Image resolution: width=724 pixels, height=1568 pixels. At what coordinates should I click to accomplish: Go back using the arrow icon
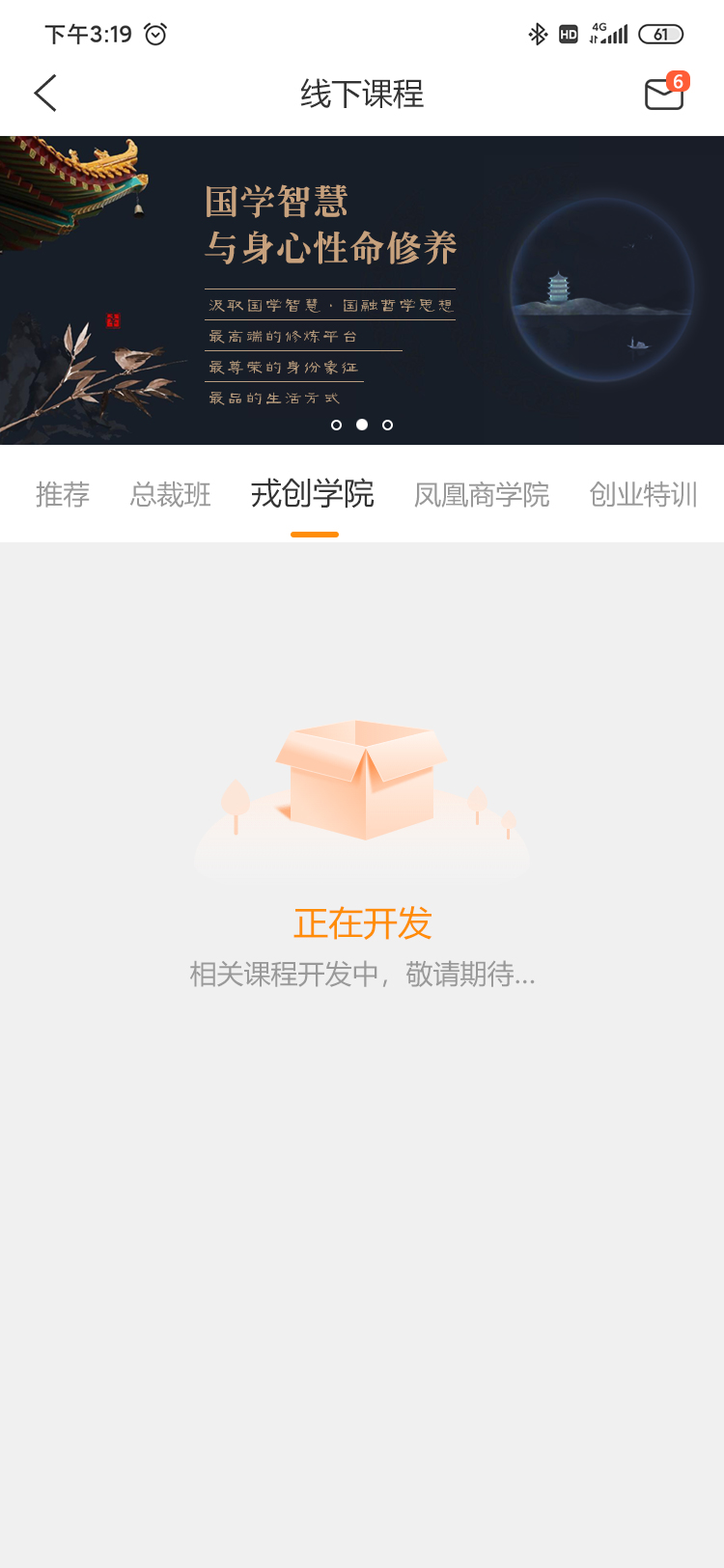point(45,94)
